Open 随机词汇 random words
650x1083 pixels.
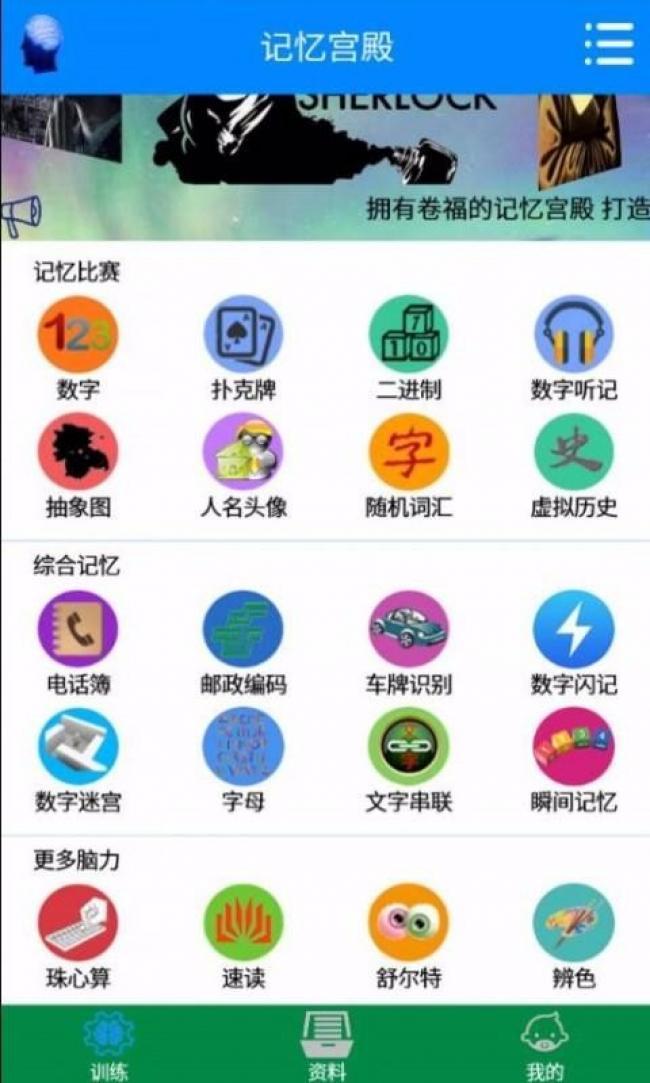[408, 467]
